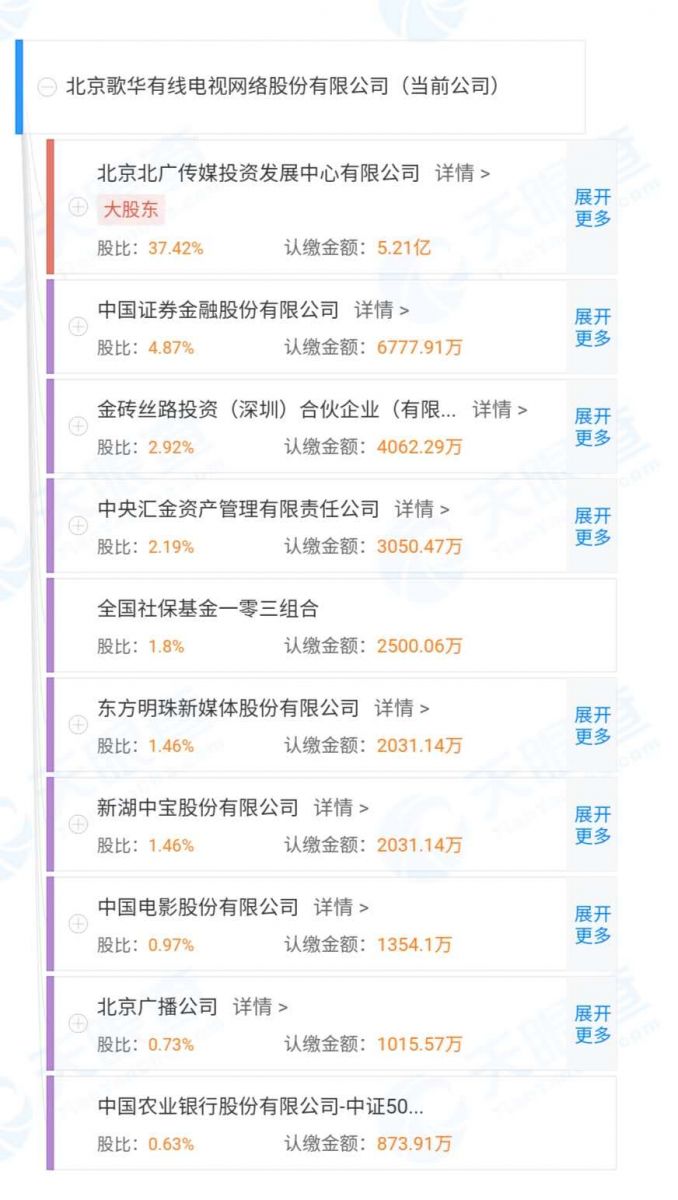This screenshot has height=1200, width=678.
Task: Open 详情 for 新湖中宝股份有限公司
Action: [x=341, y=807]
